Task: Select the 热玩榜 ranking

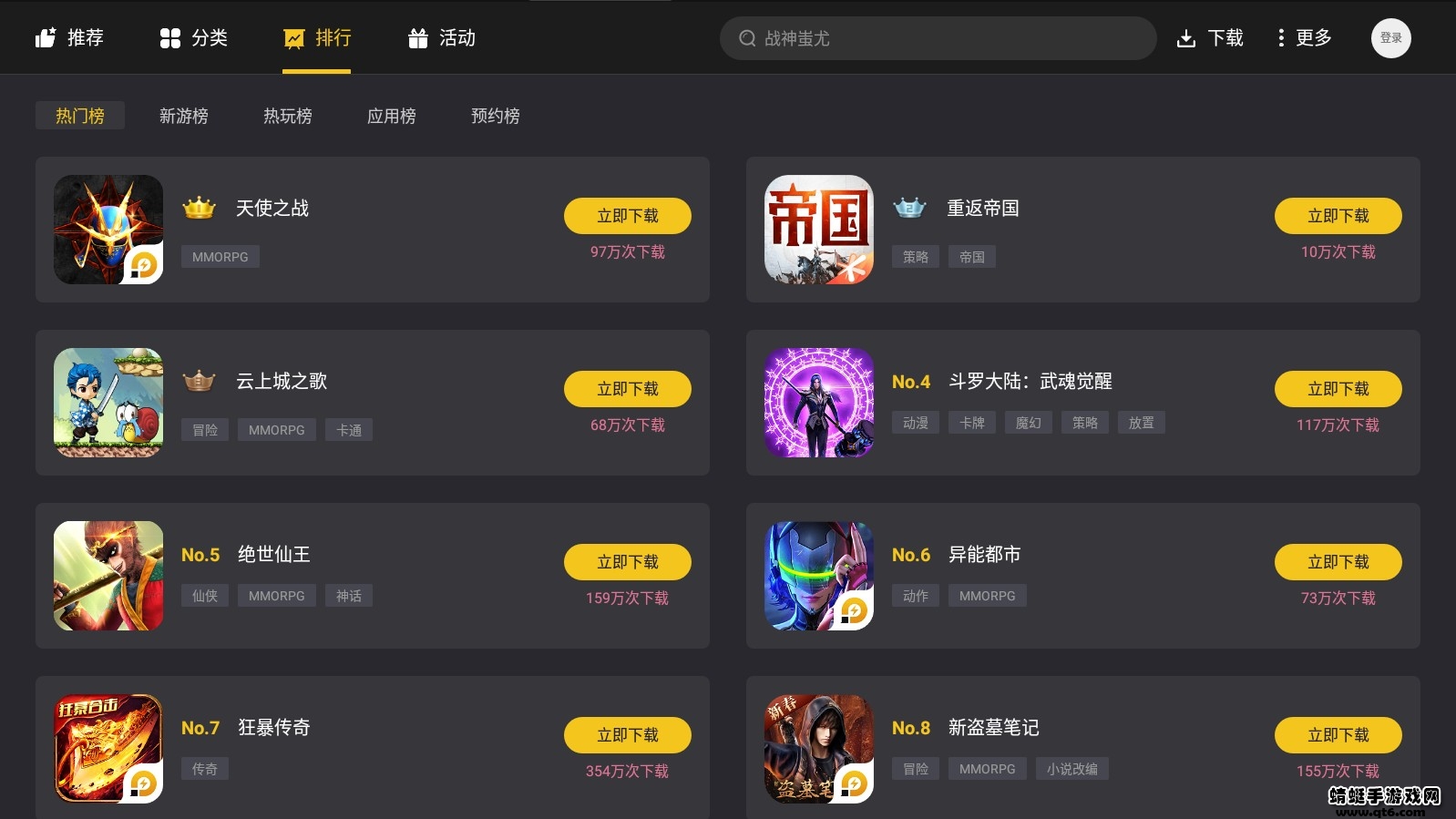Action: click(288, 116)
